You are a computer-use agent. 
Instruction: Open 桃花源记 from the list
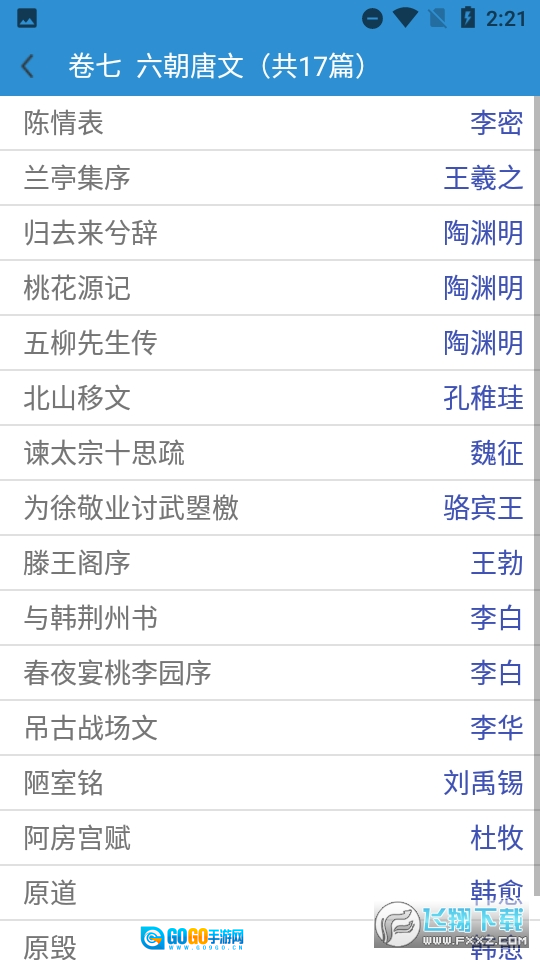268,288
